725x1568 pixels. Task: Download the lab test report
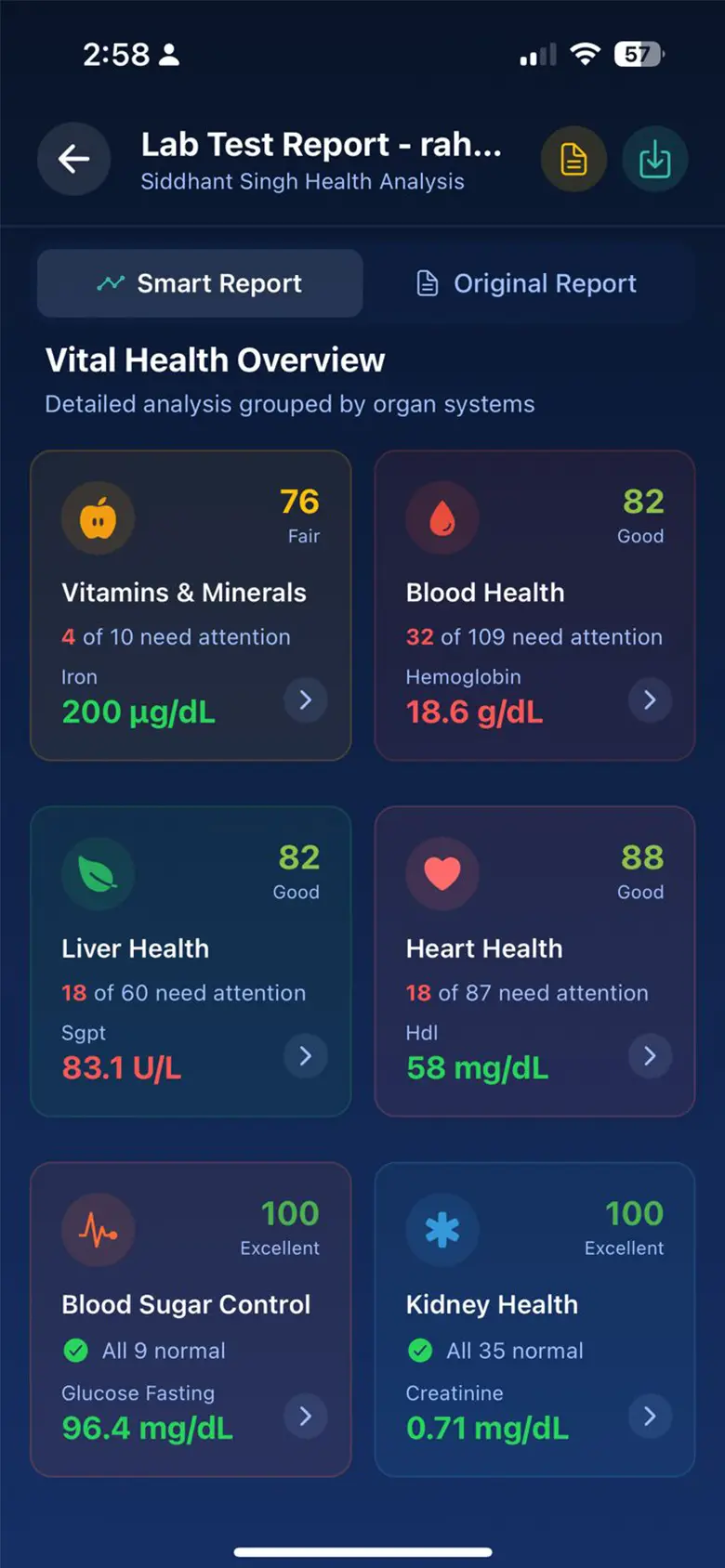click(654, 159)
